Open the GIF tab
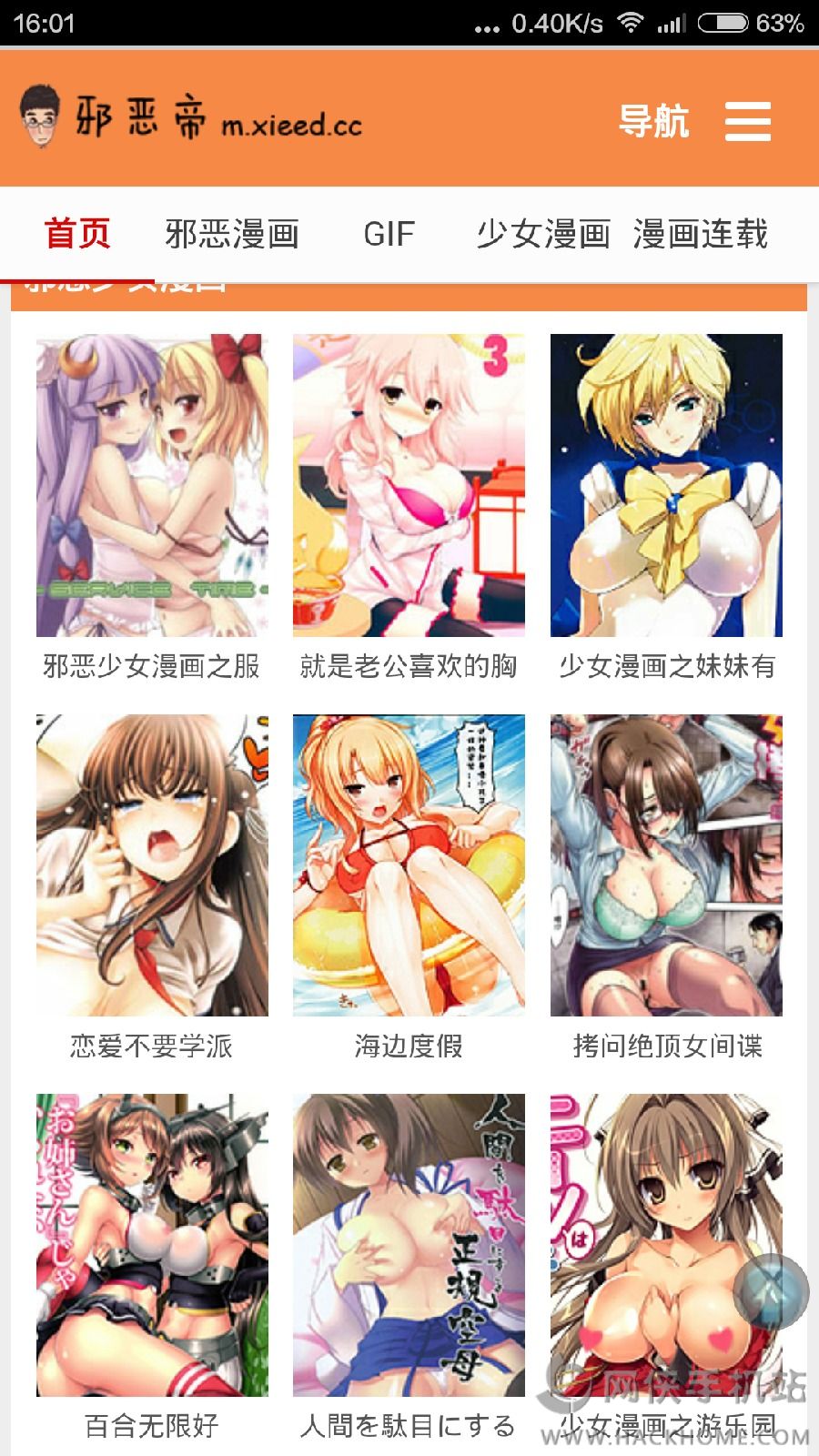The image size is (819, 1456). [389, 234]
